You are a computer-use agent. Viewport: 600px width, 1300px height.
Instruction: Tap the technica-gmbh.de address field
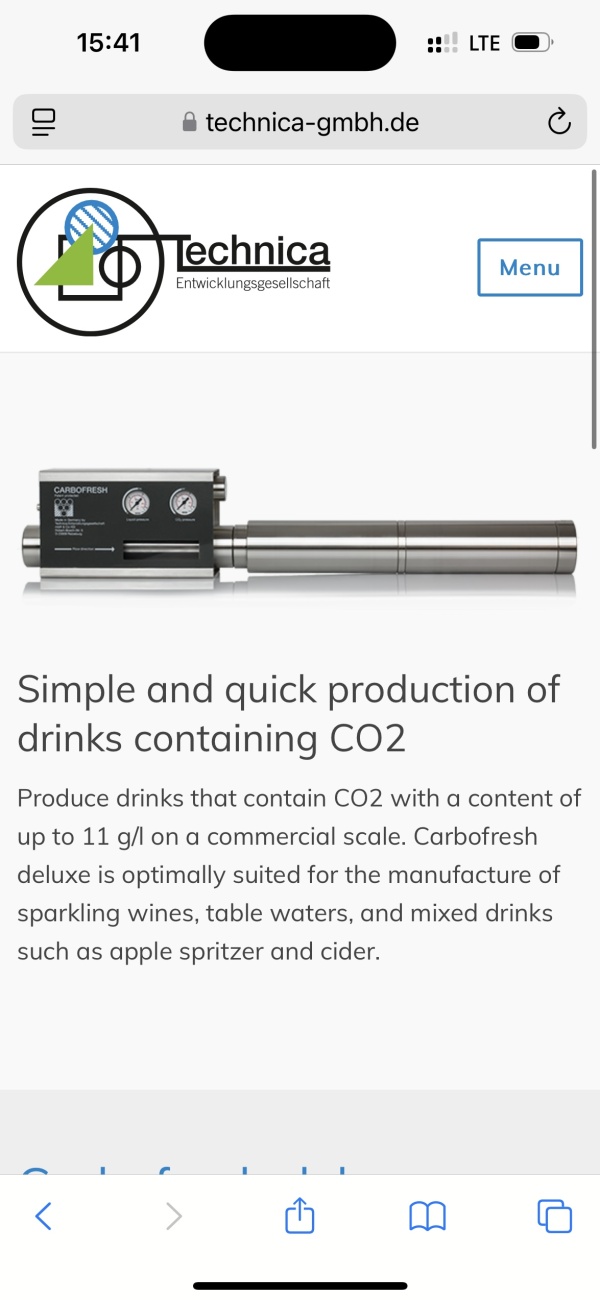point(300,123)
